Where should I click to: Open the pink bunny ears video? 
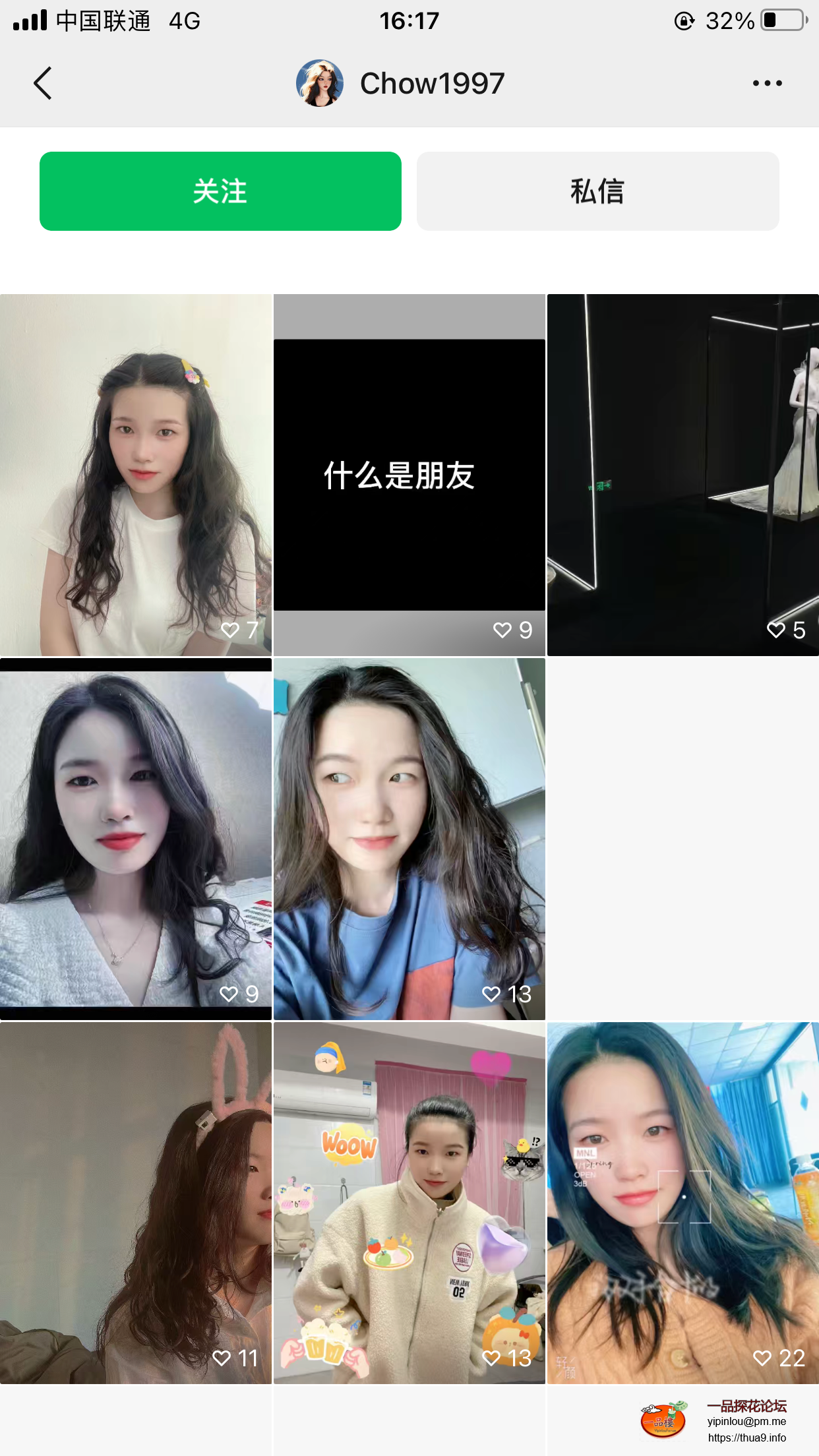coord(136,1203)
